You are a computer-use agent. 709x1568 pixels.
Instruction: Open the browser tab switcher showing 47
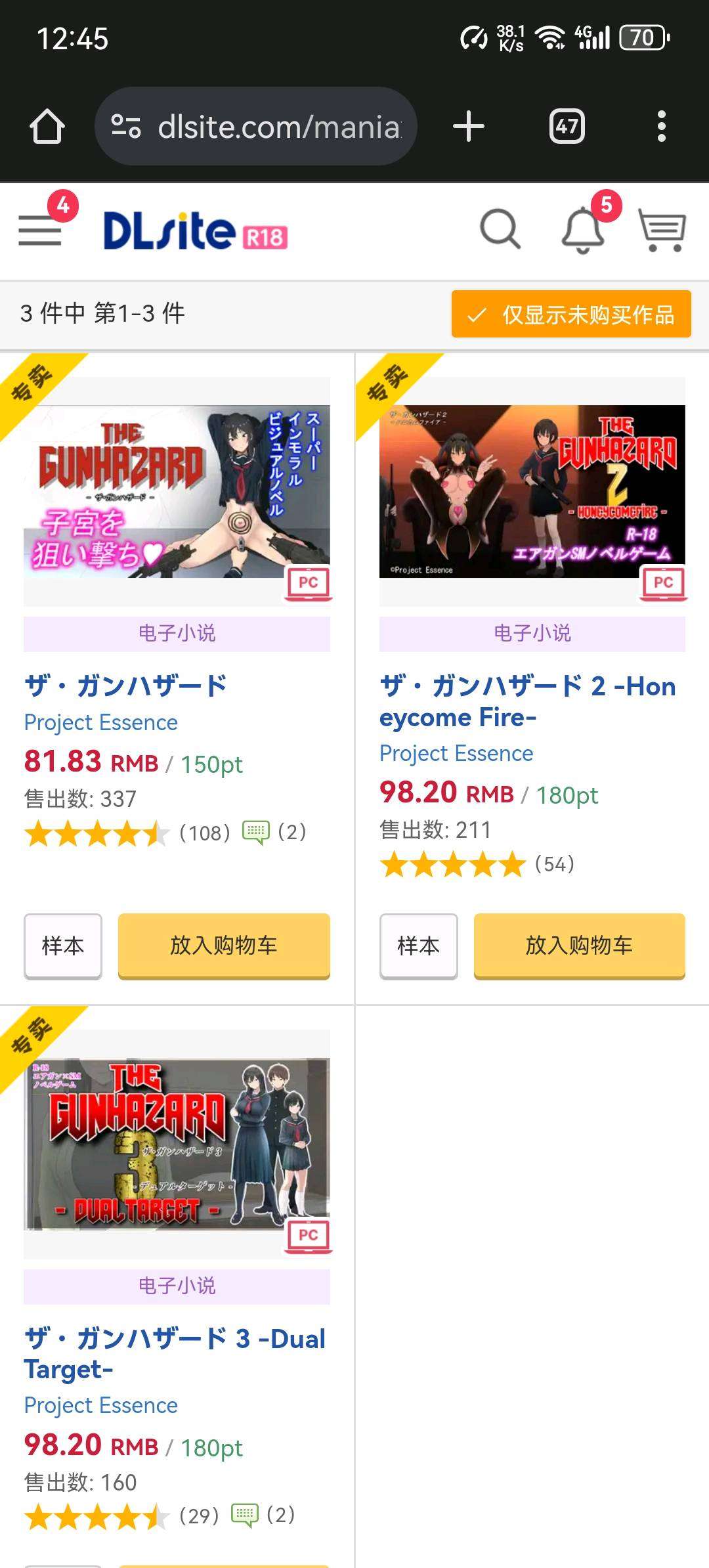point(566,125)
